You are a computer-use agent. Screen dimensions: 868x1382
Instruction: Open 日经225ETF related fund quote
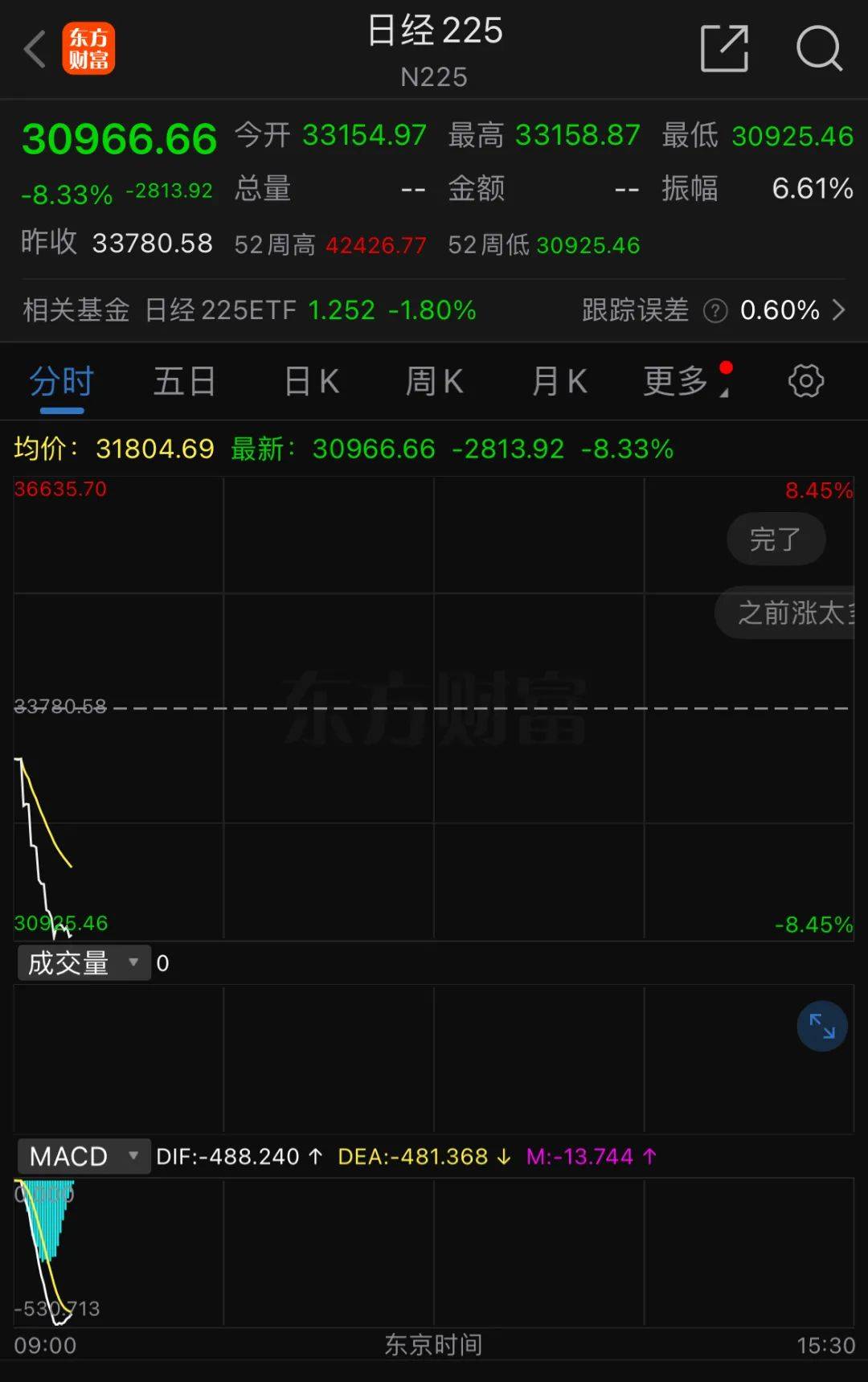223,310
